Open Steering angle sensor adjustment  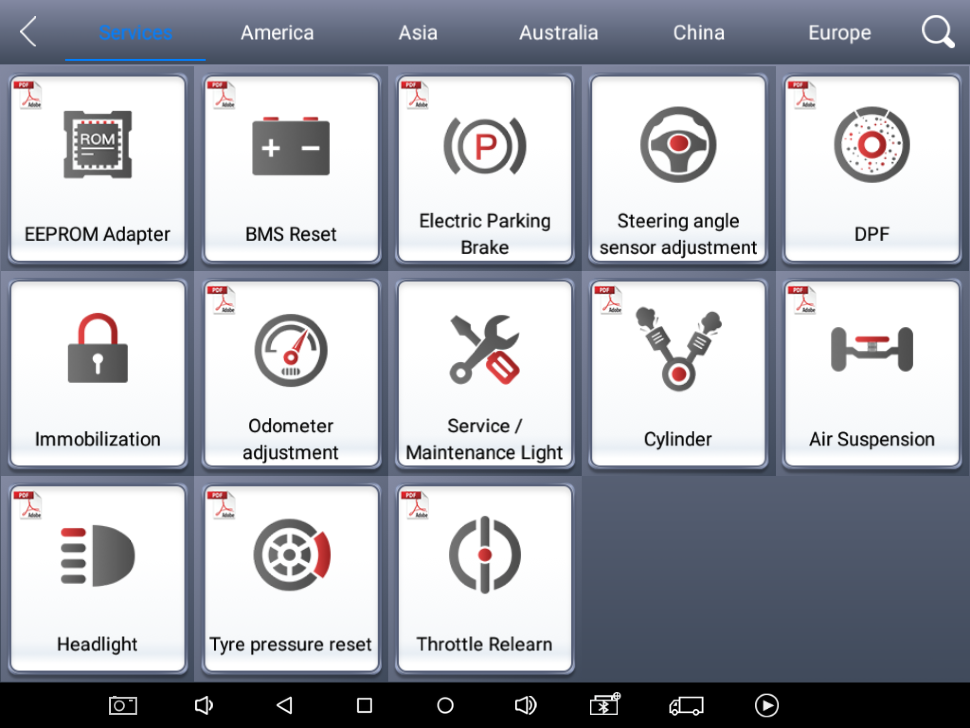[678, 168]
